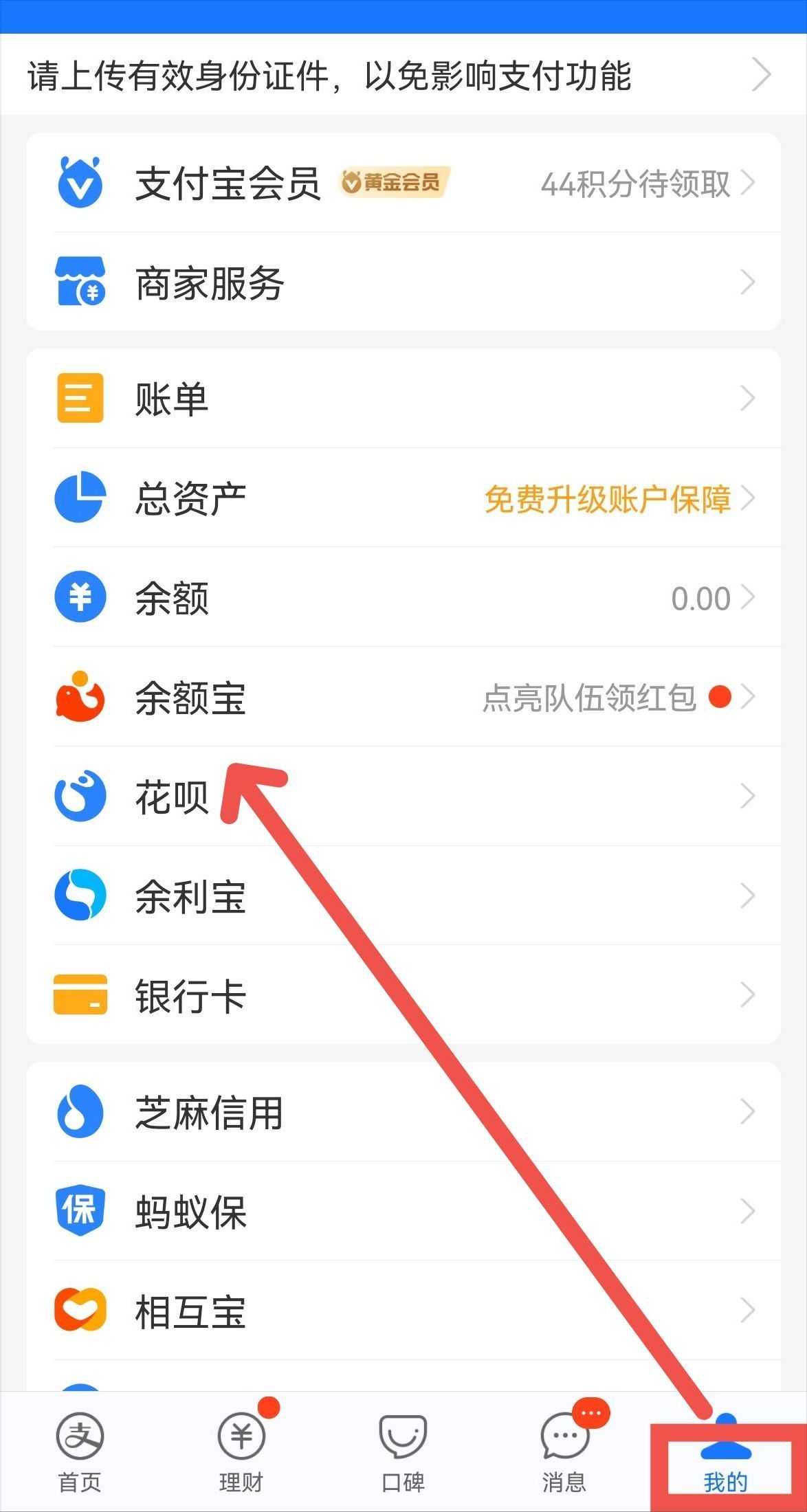Tap the 花呗 Huabei icon
807x1512 pixels.
point(80,795)
